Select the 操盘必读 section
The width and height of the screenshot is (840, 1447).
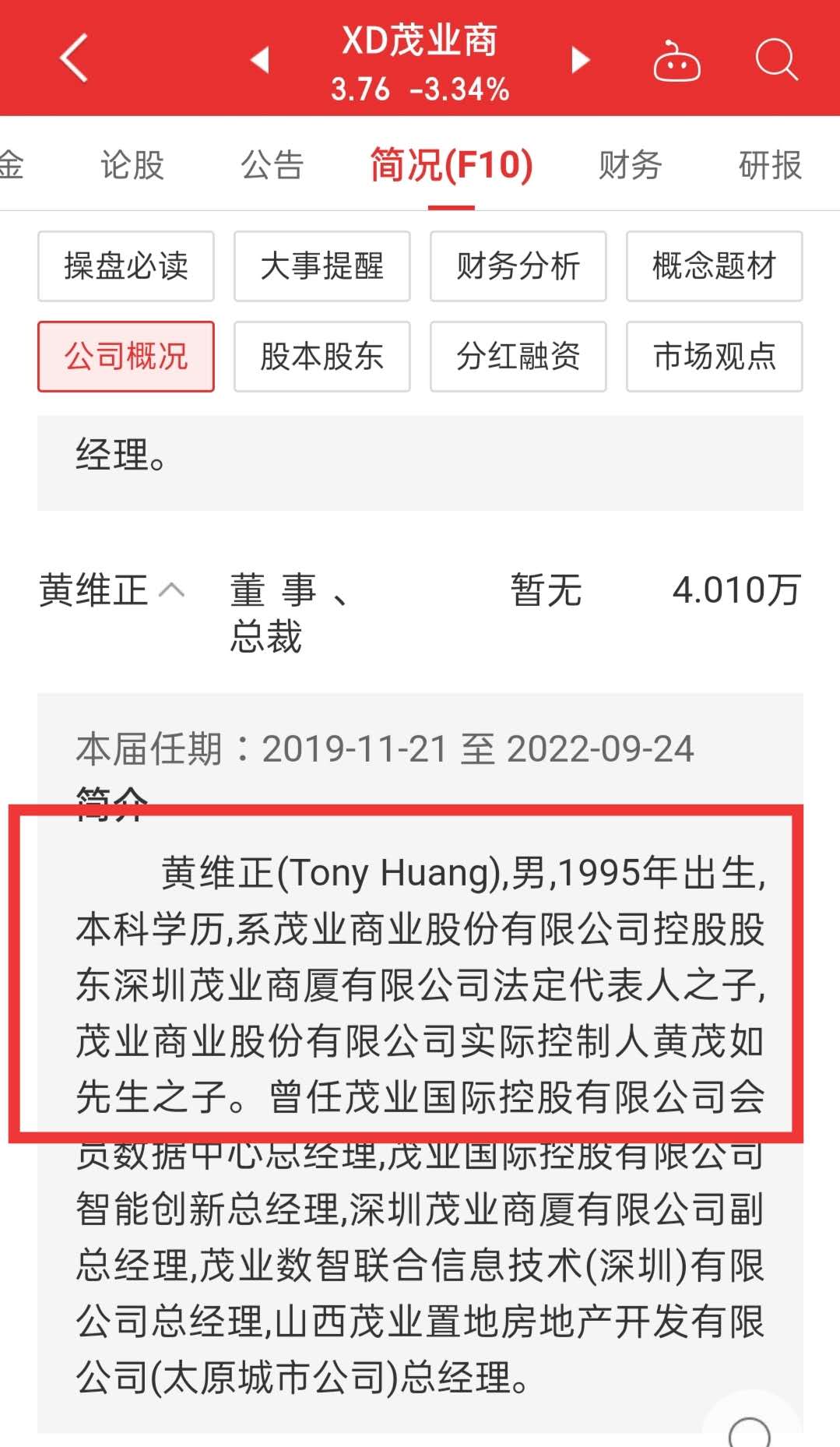126,266
